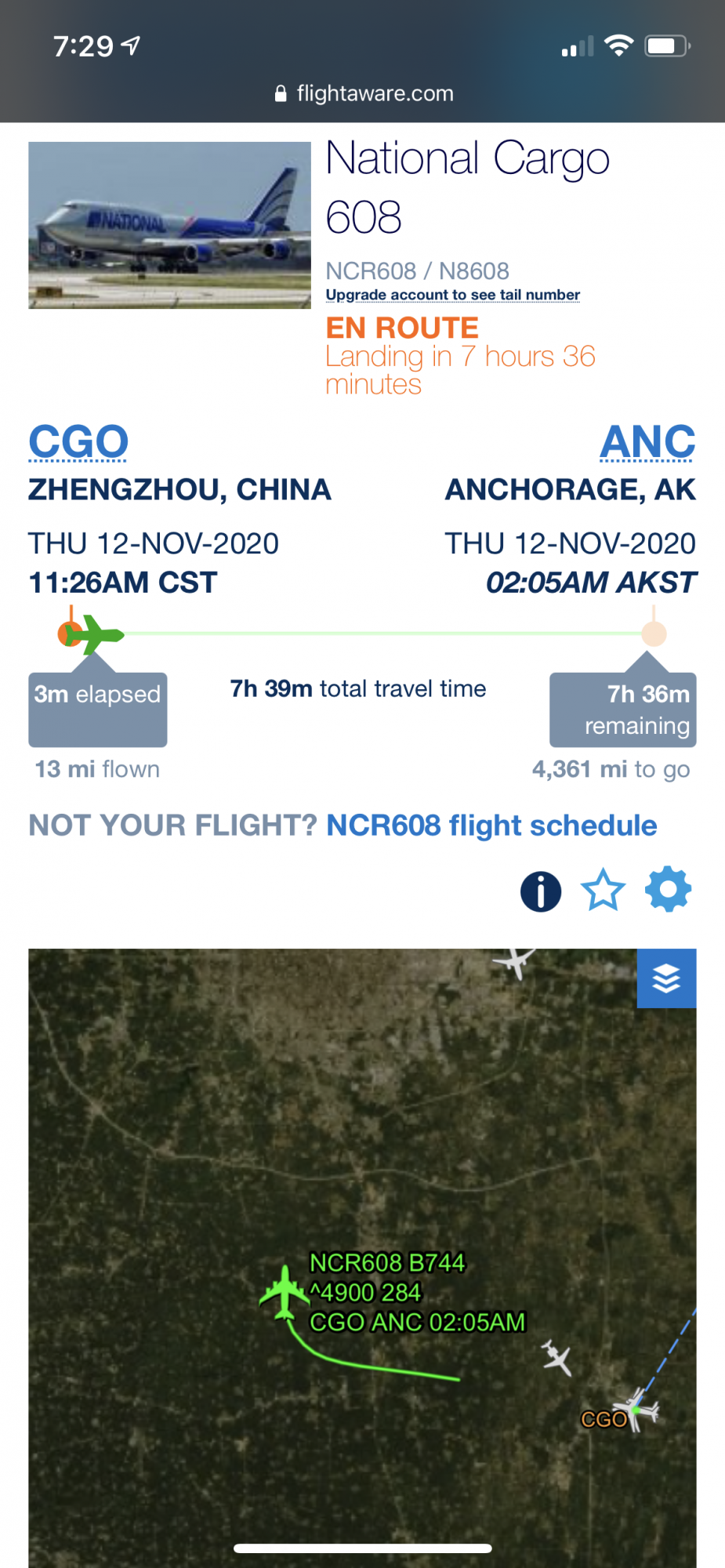Open the map layers button

pos(666,978)
